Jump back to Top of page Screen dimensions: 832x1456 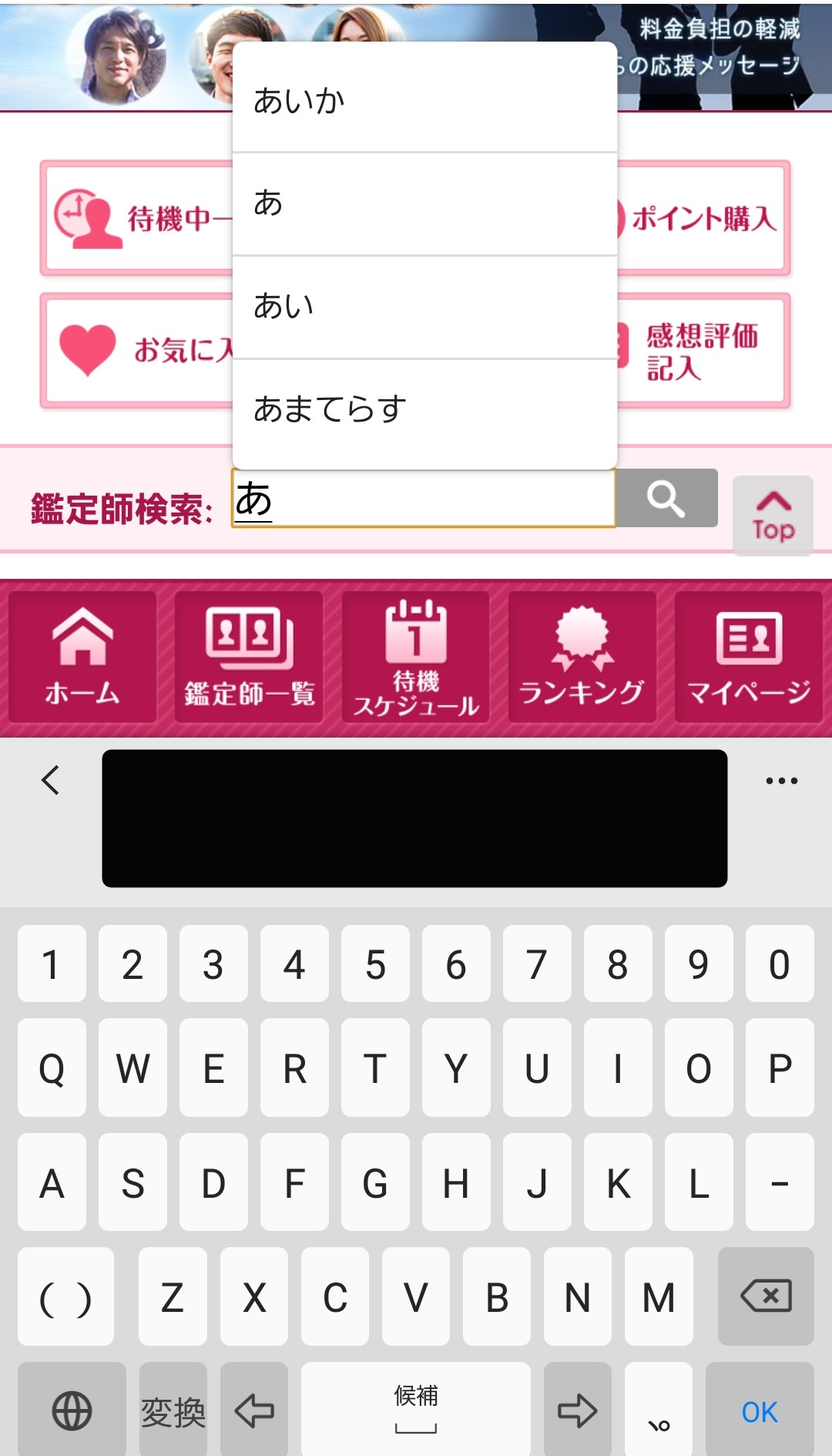pyautogui.click(x=773, y=515)
